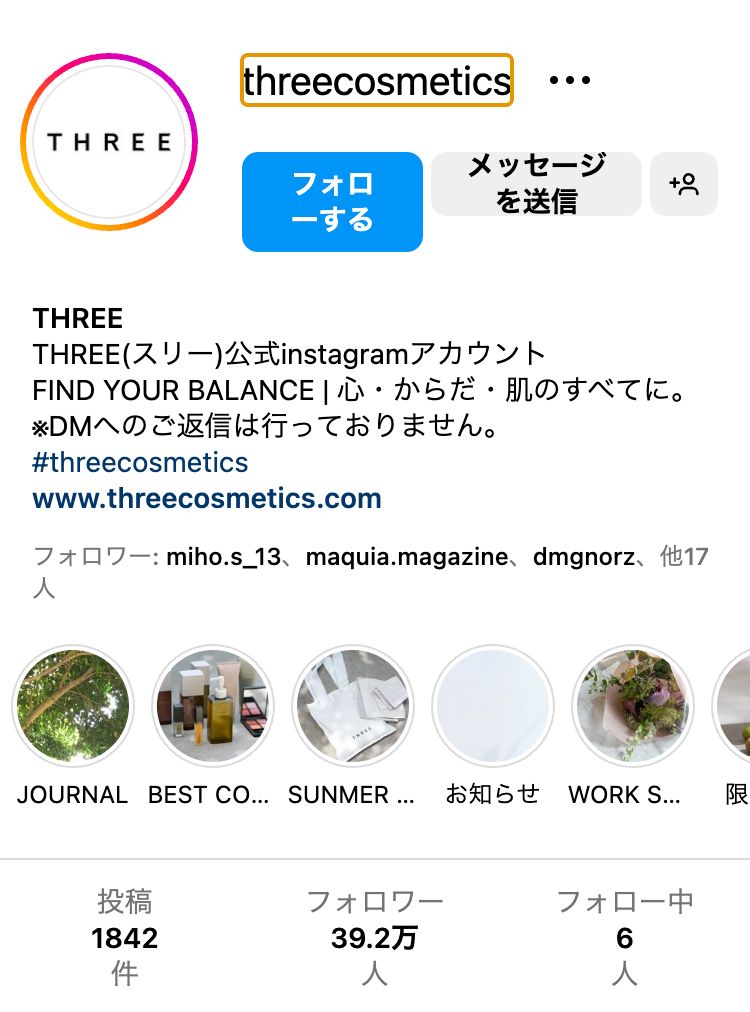Open the SUNMER... story highlight
750x1012 pixels.
[x=352, y=707]
